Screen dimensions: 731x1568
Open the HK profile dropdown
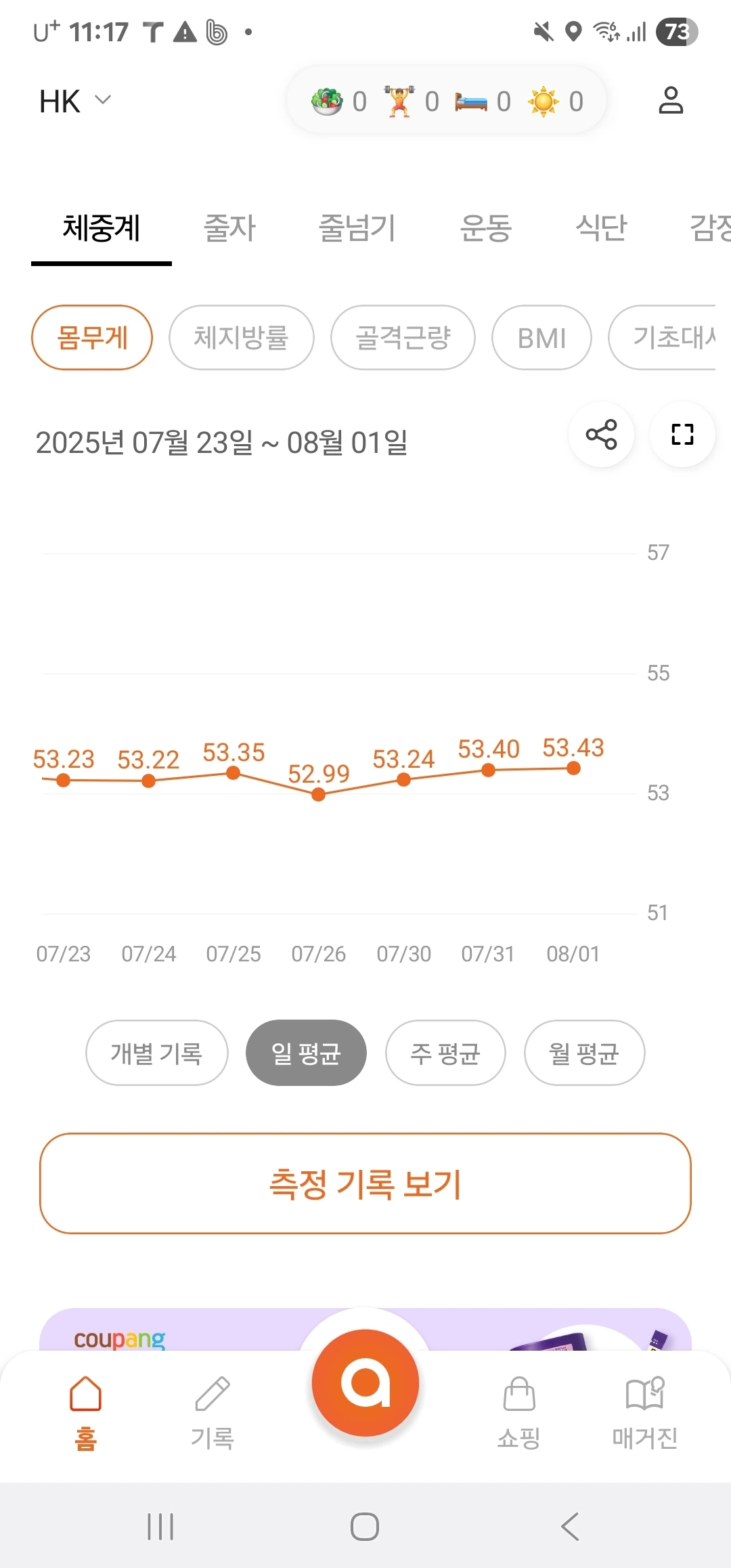click(74, 102)
